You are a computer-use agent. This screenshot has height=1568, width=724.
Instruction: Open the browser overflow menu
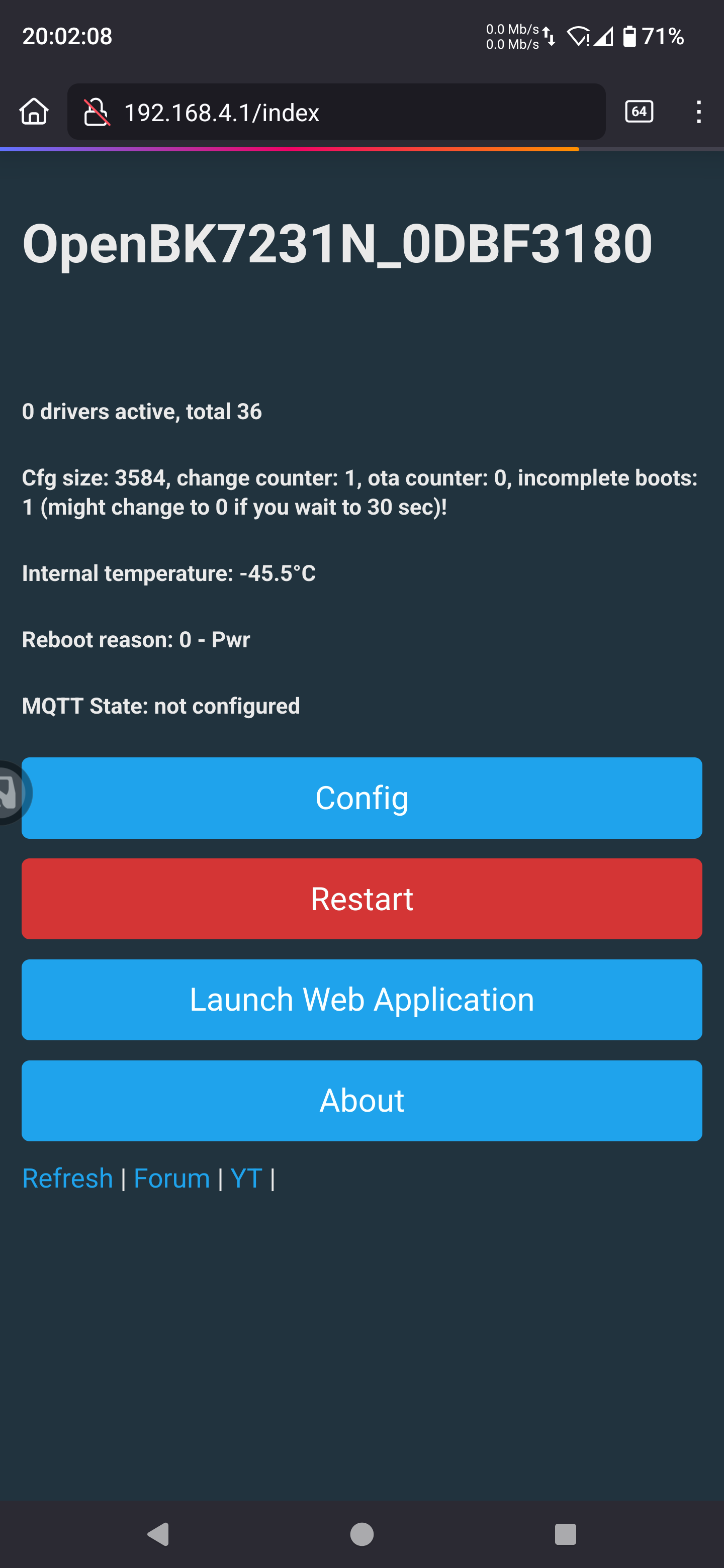tap(698, 112)
